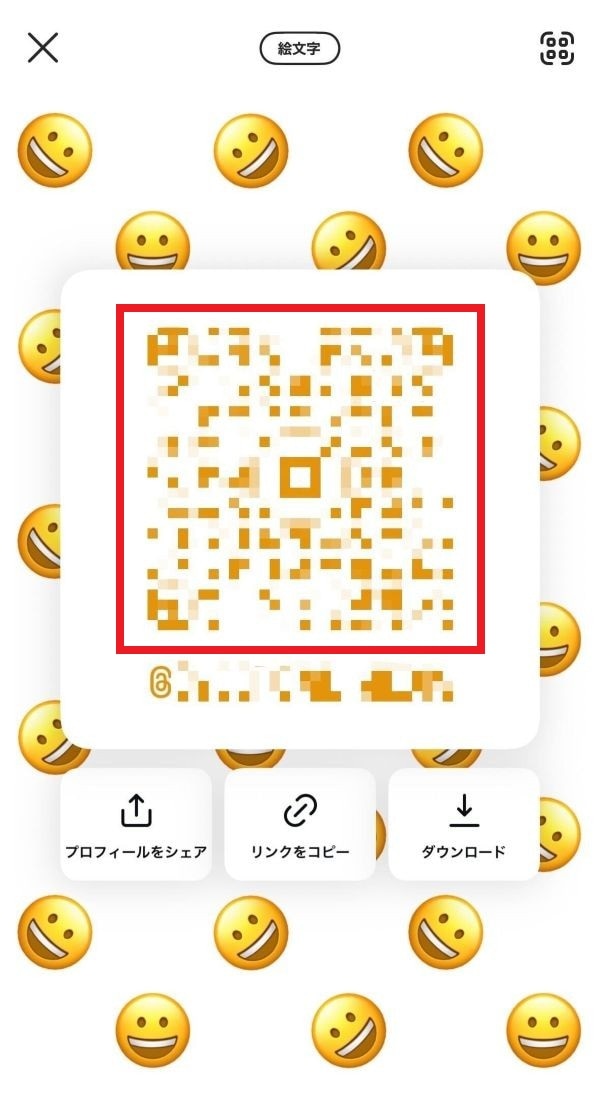600x1093 pixels.
Task: Download the QR code with ダウンロード
Action: [x=463, y=825]
